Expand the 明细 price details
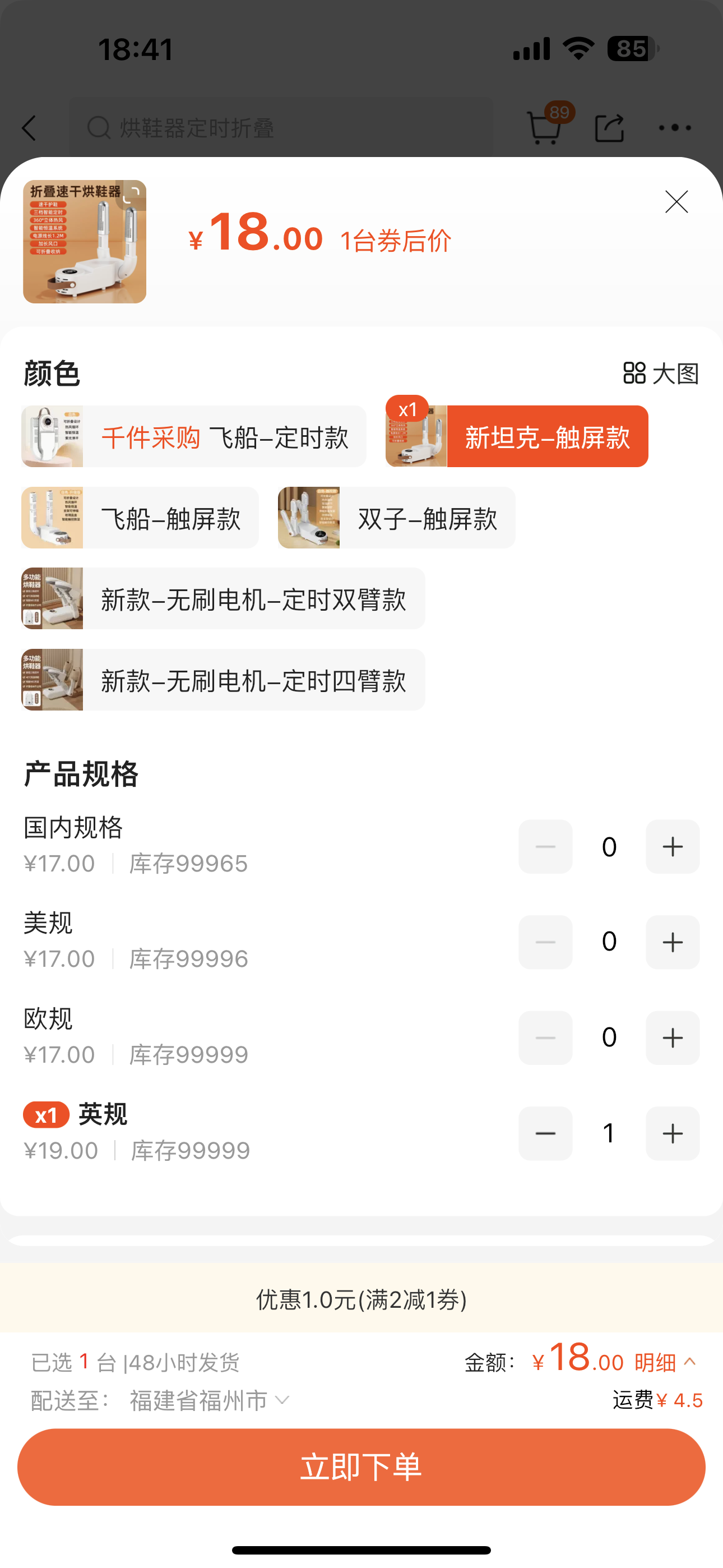This screenshot has height=1568, width=723. point(665,1362)
